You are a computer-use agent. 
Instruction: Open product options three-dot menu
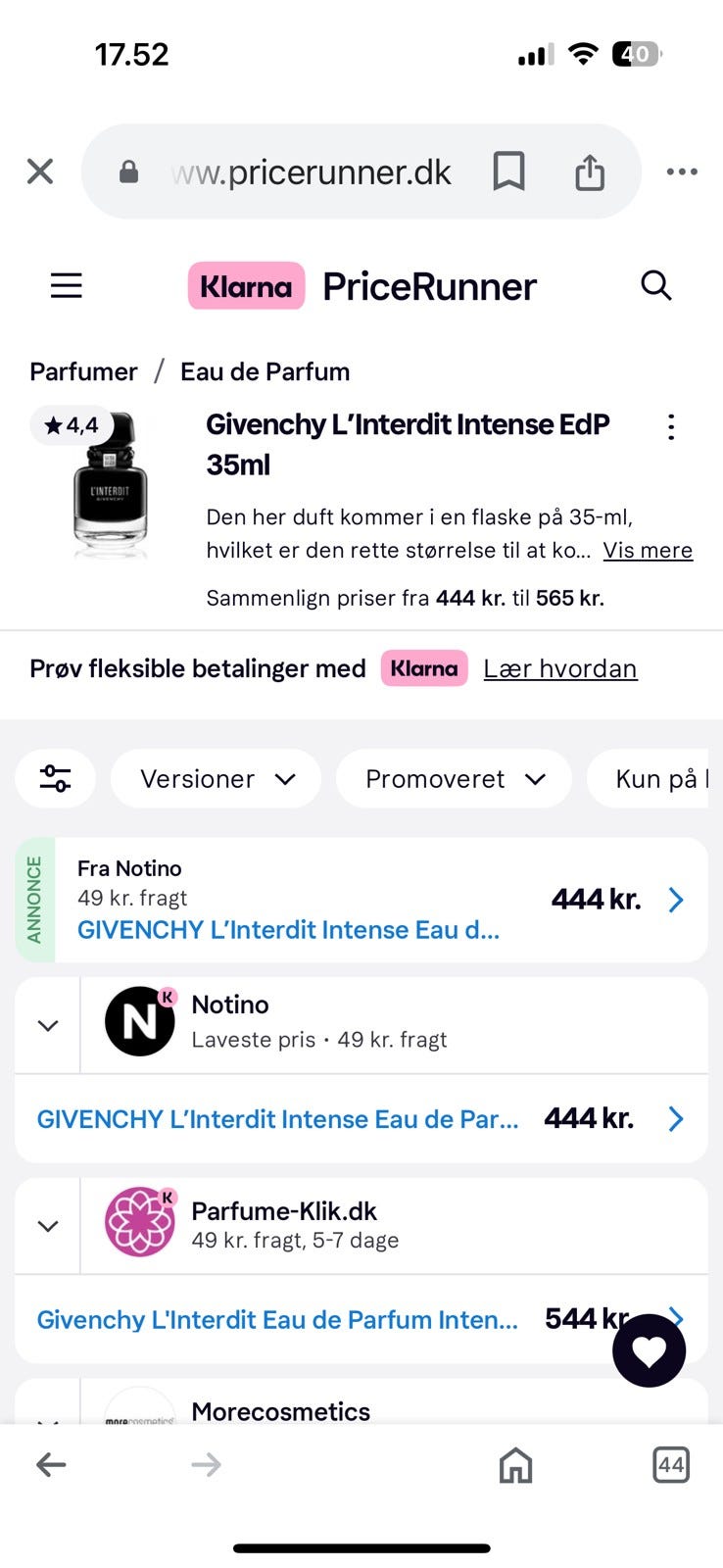click(x=671, y=426)
